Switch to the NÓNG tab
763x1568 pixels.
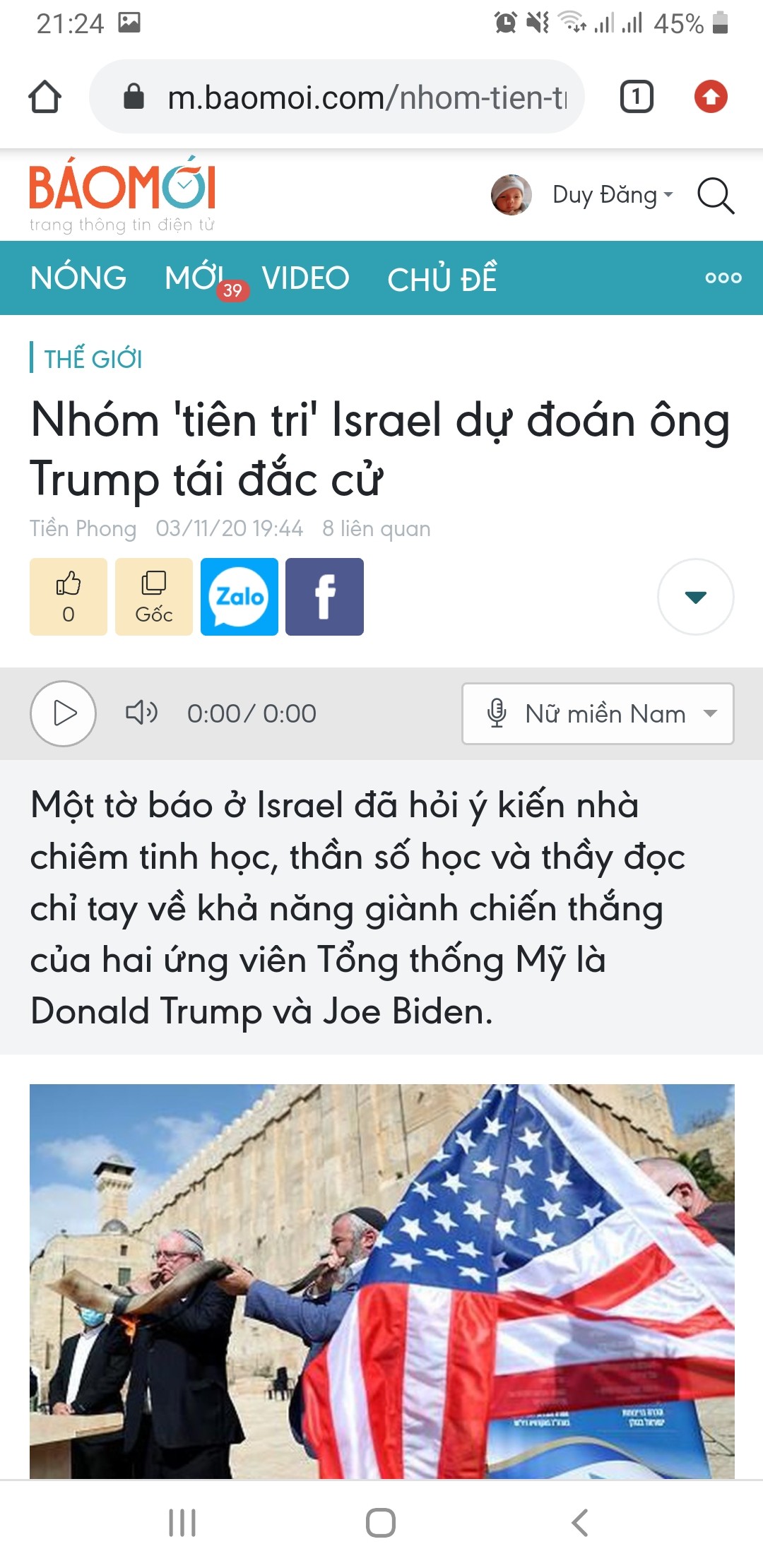point(78,278)
